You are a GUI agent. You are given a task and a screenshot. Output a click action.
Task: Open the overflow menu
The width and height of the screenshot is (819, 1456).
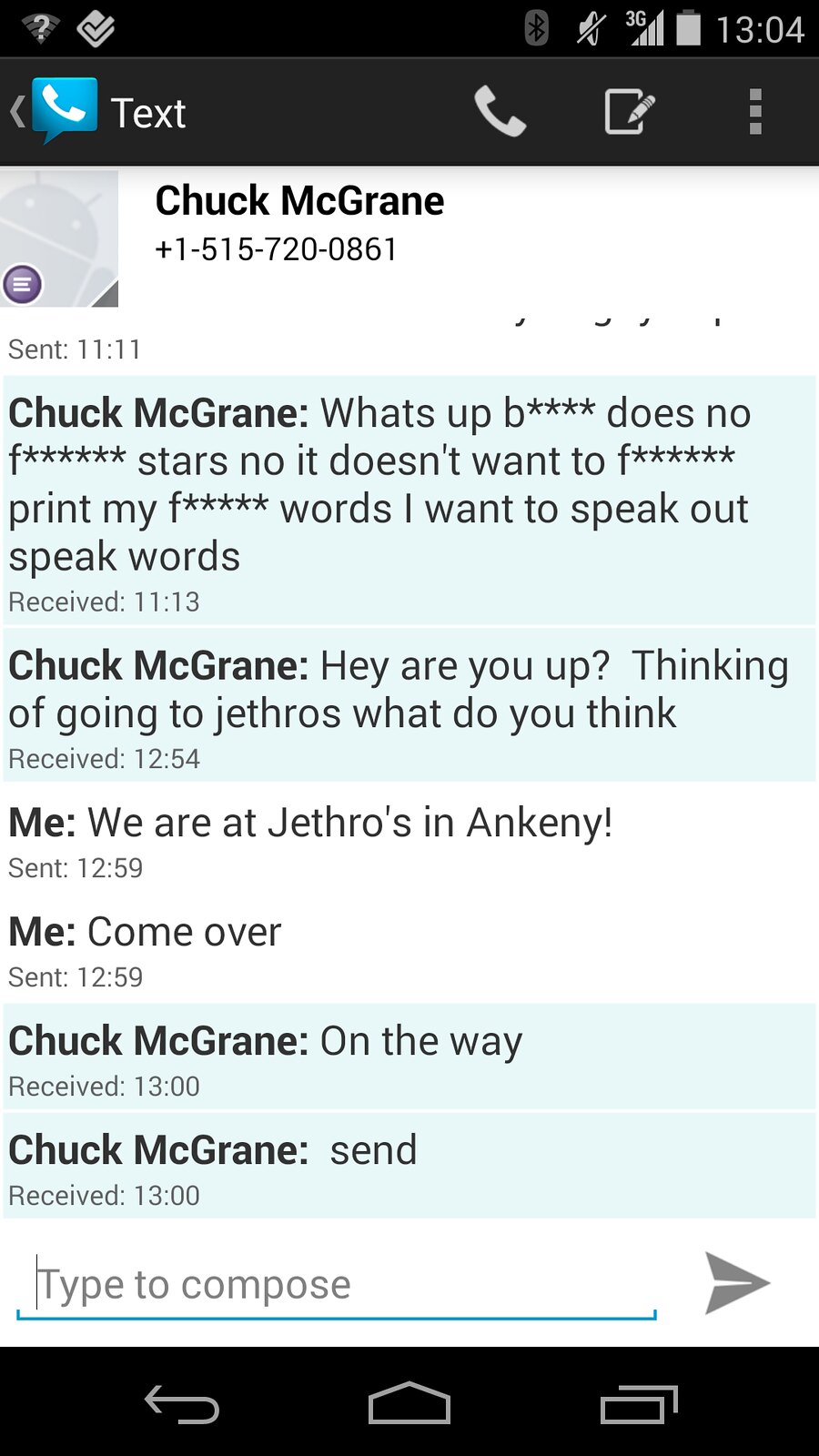pos(754,112)
